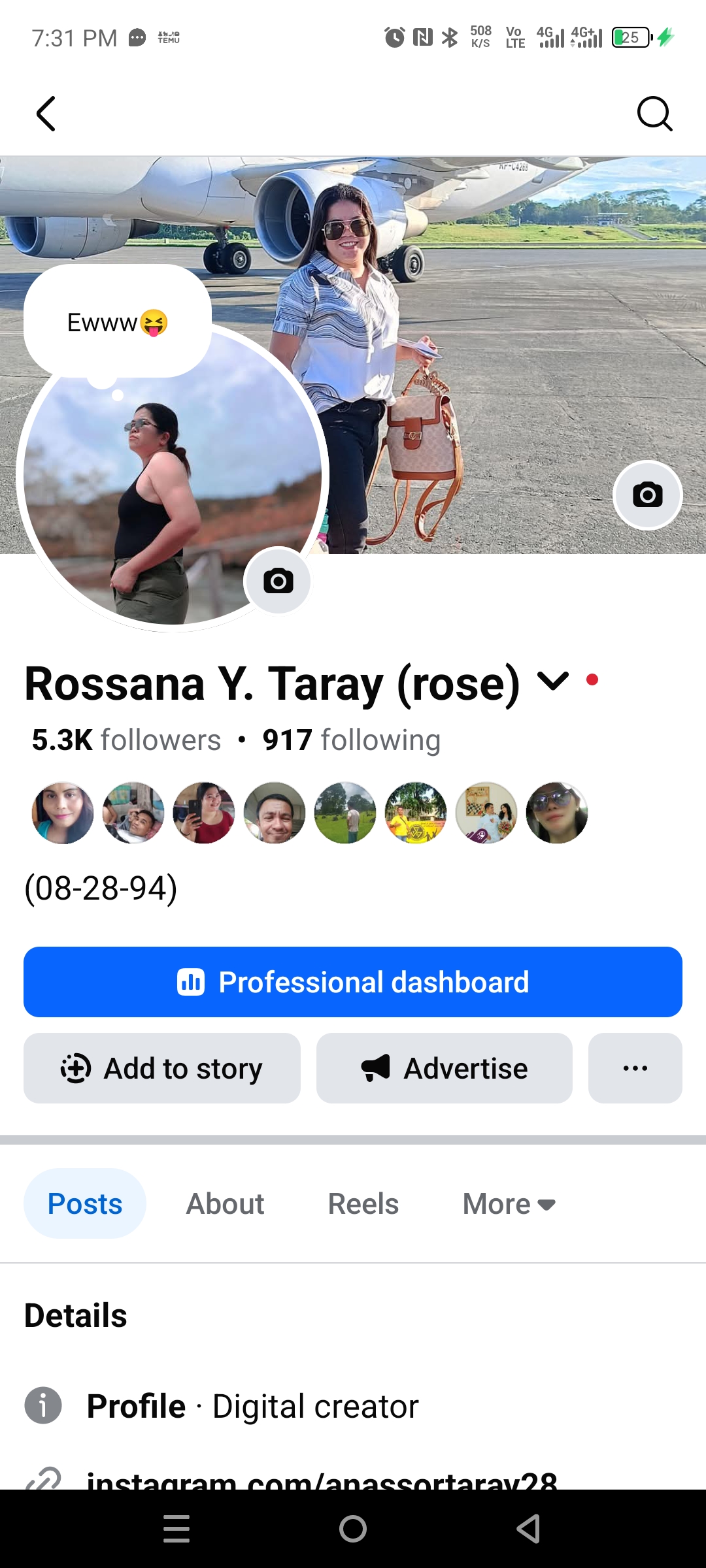706x1568 pixels.
Task: Select the Posts tab
Action: pos(85,1203)
